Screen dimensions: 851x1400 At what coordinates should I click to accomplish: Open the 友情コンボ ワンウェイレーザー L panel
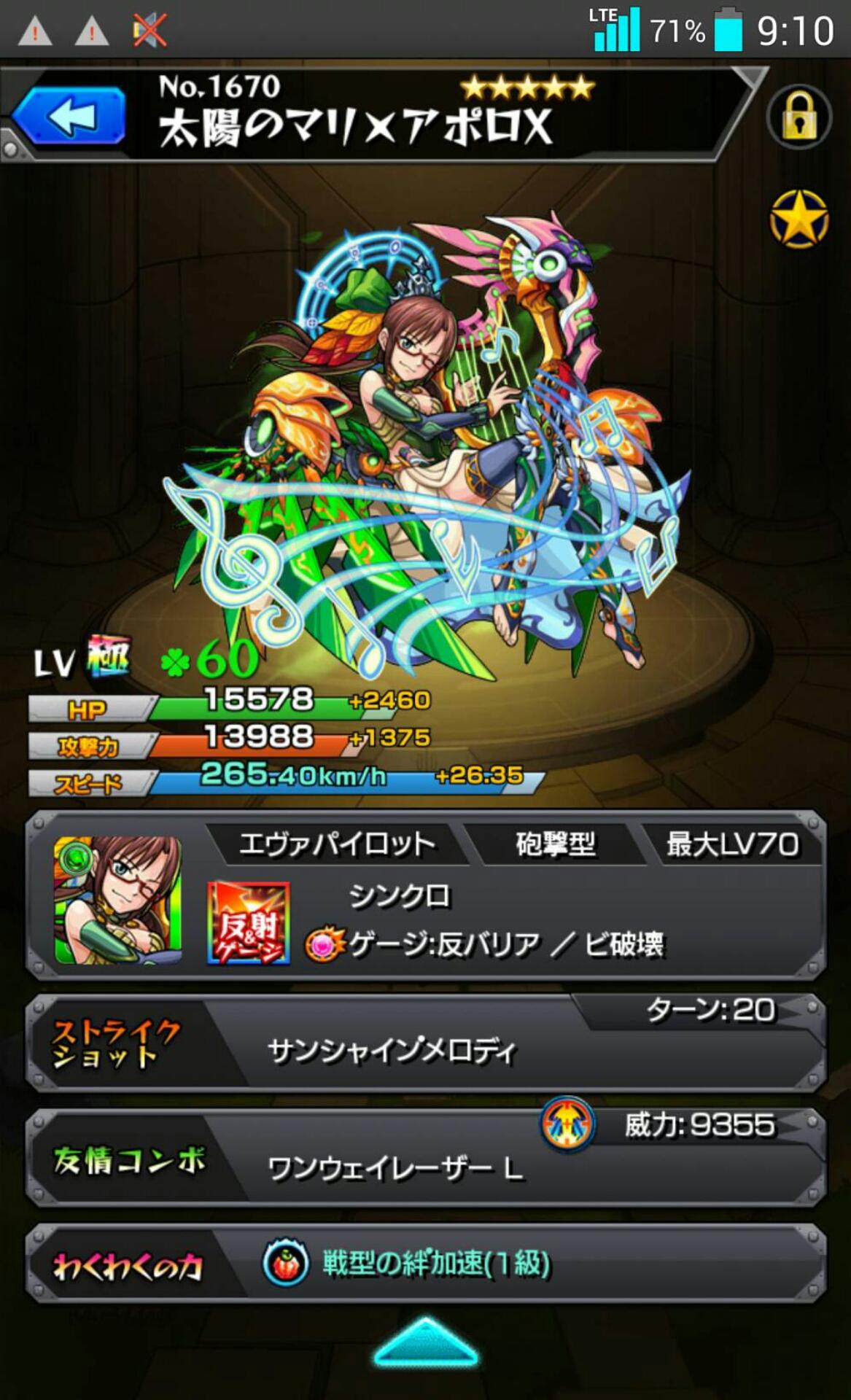(426, 1159)
